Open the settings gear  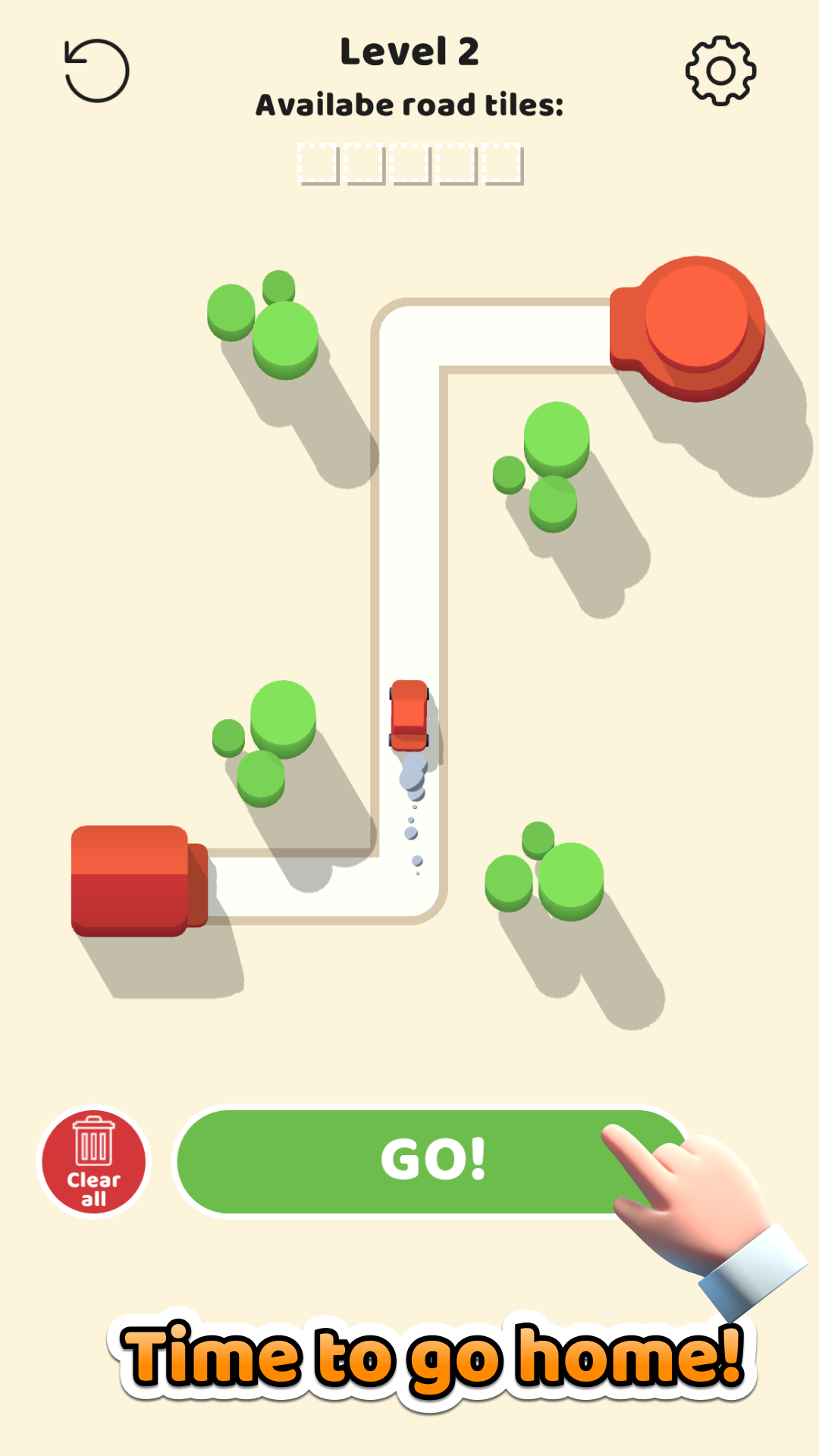point(720,71)
